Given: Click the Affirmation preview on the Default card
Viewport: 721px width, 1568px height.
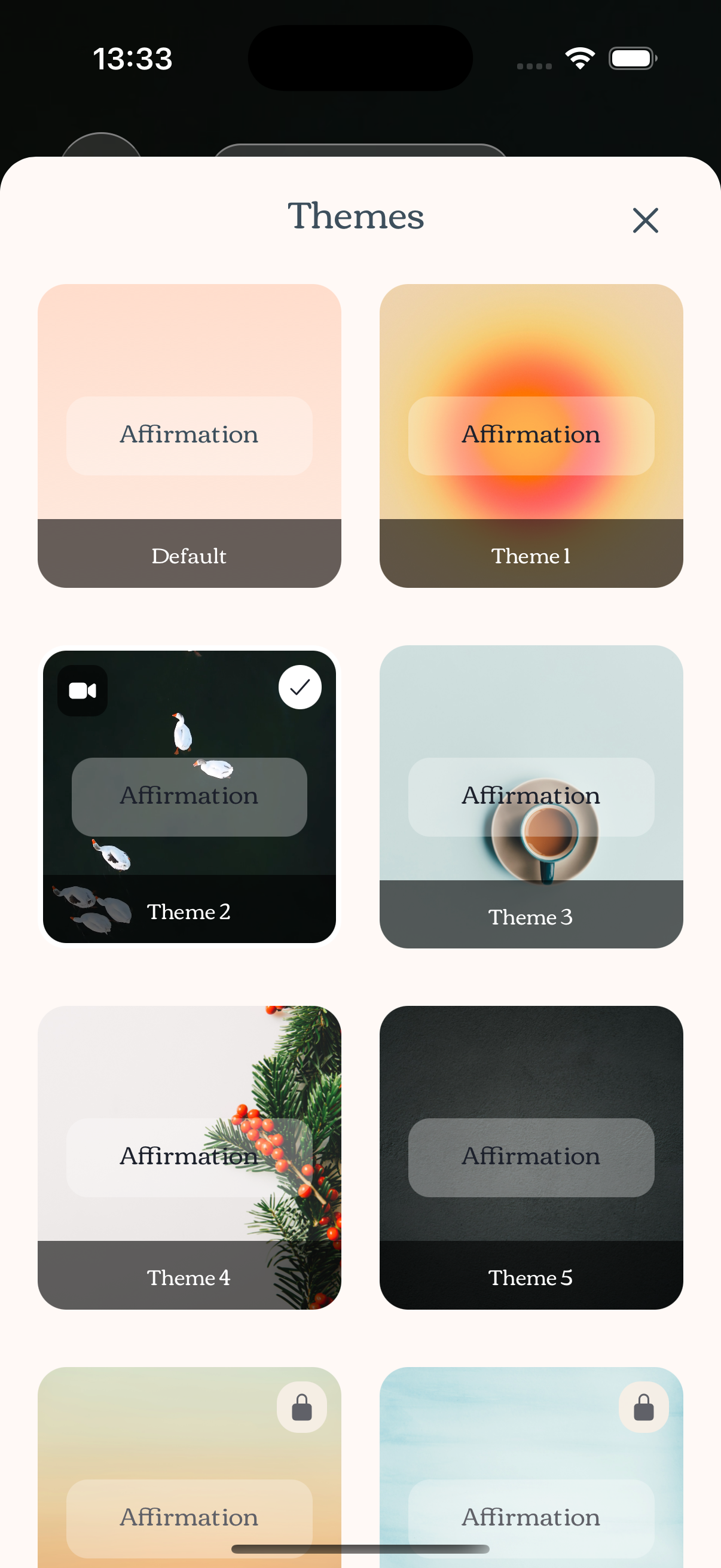Looking at the screenshot, I should tap(188, 435).
